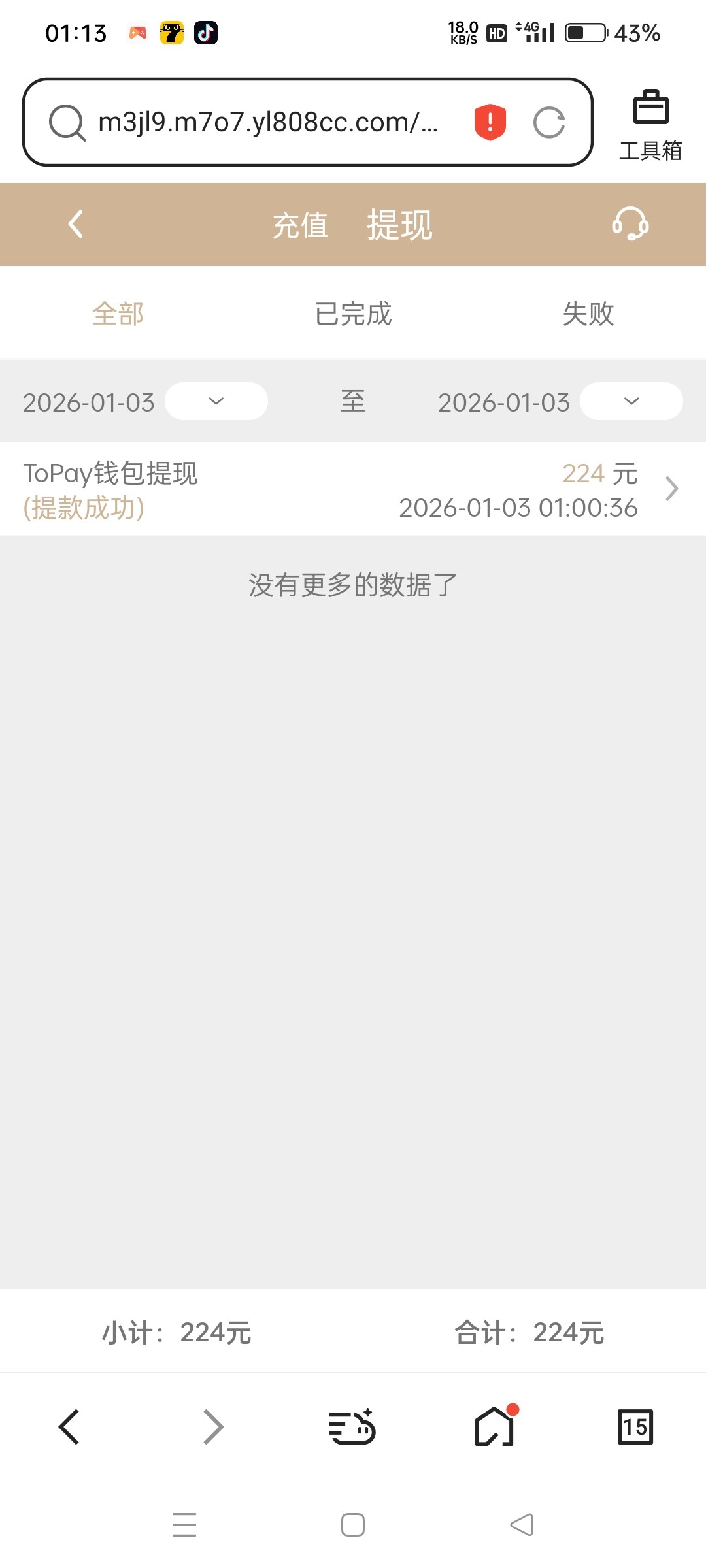The height and width of the screenshot is (1568, 706).
Task: Go back using the header arrow
Action: pos(76,224)
